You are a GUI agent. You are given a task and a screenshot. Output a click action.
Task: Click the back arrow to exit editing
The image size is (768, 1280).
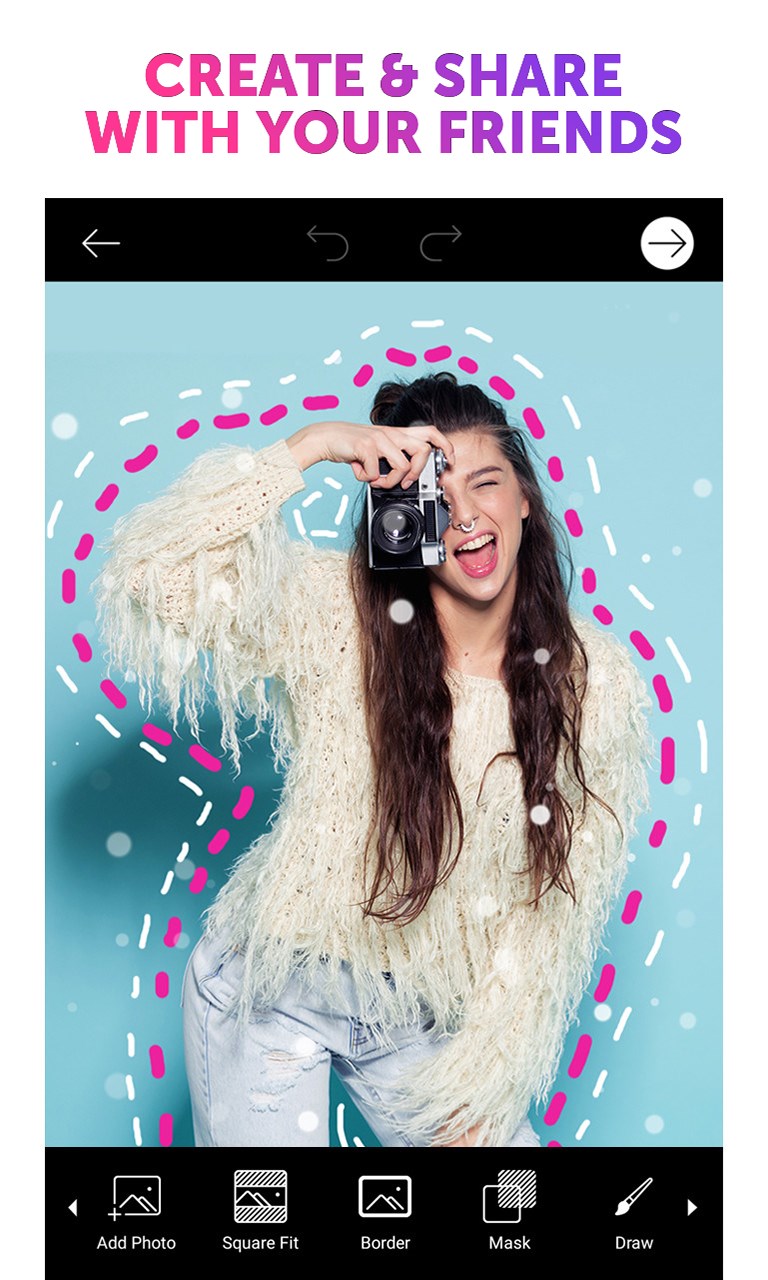[100, 242]
